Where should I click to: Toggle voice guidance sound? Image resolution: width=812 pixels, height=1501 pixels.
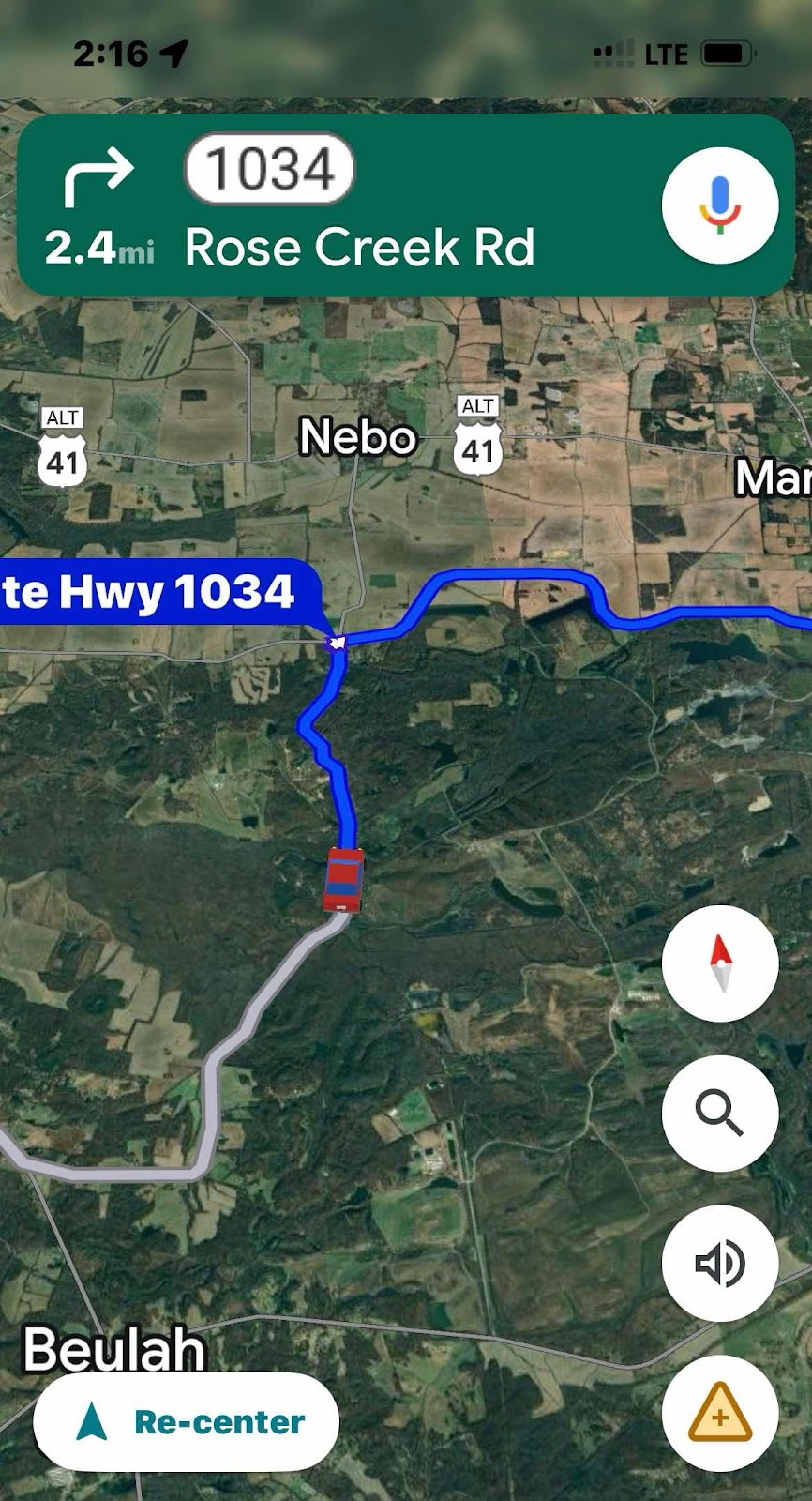coord(719,1264)
